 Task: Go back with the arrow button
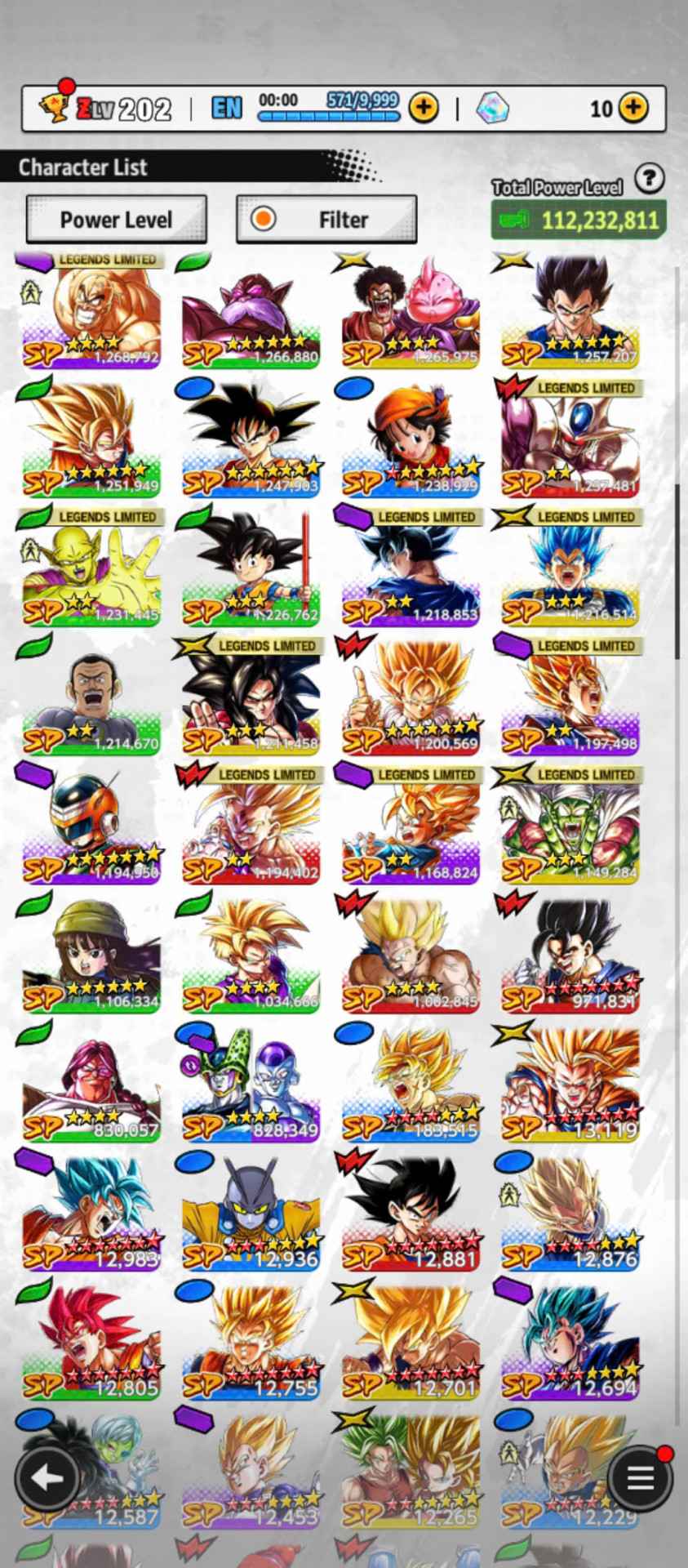pos(47,1477)
